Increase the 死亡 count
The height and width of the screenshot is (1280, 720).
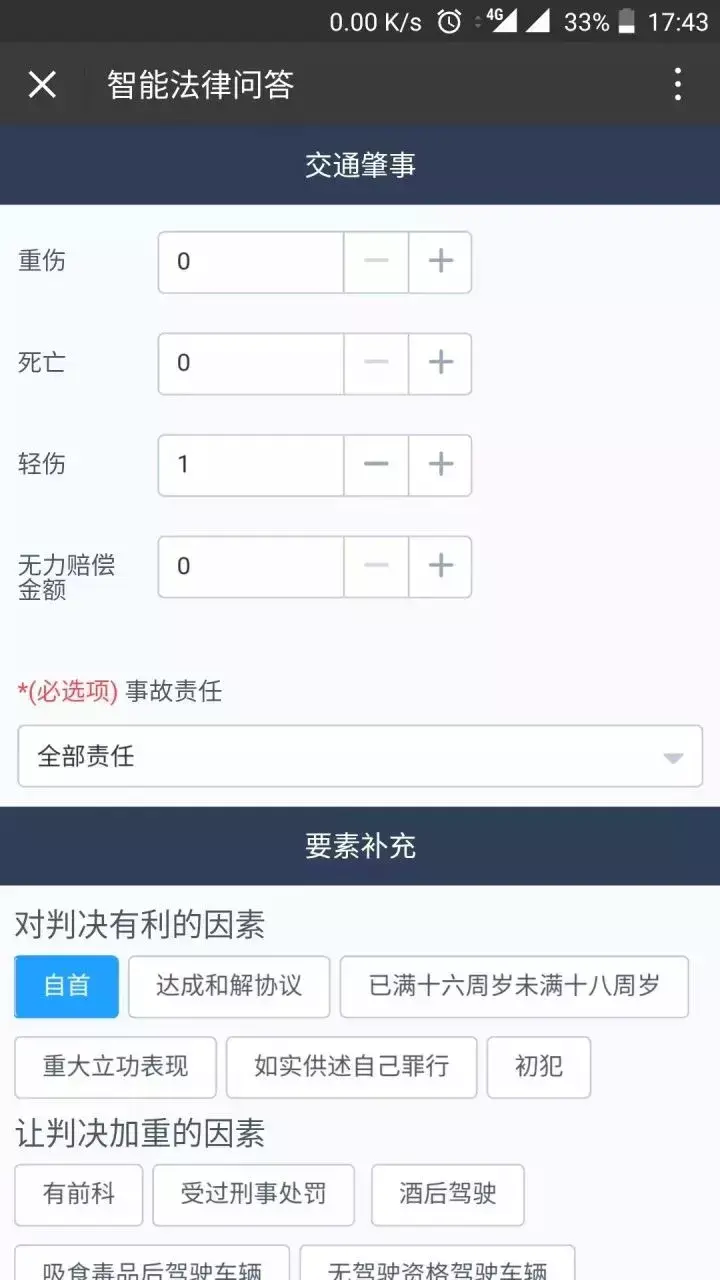440,363
